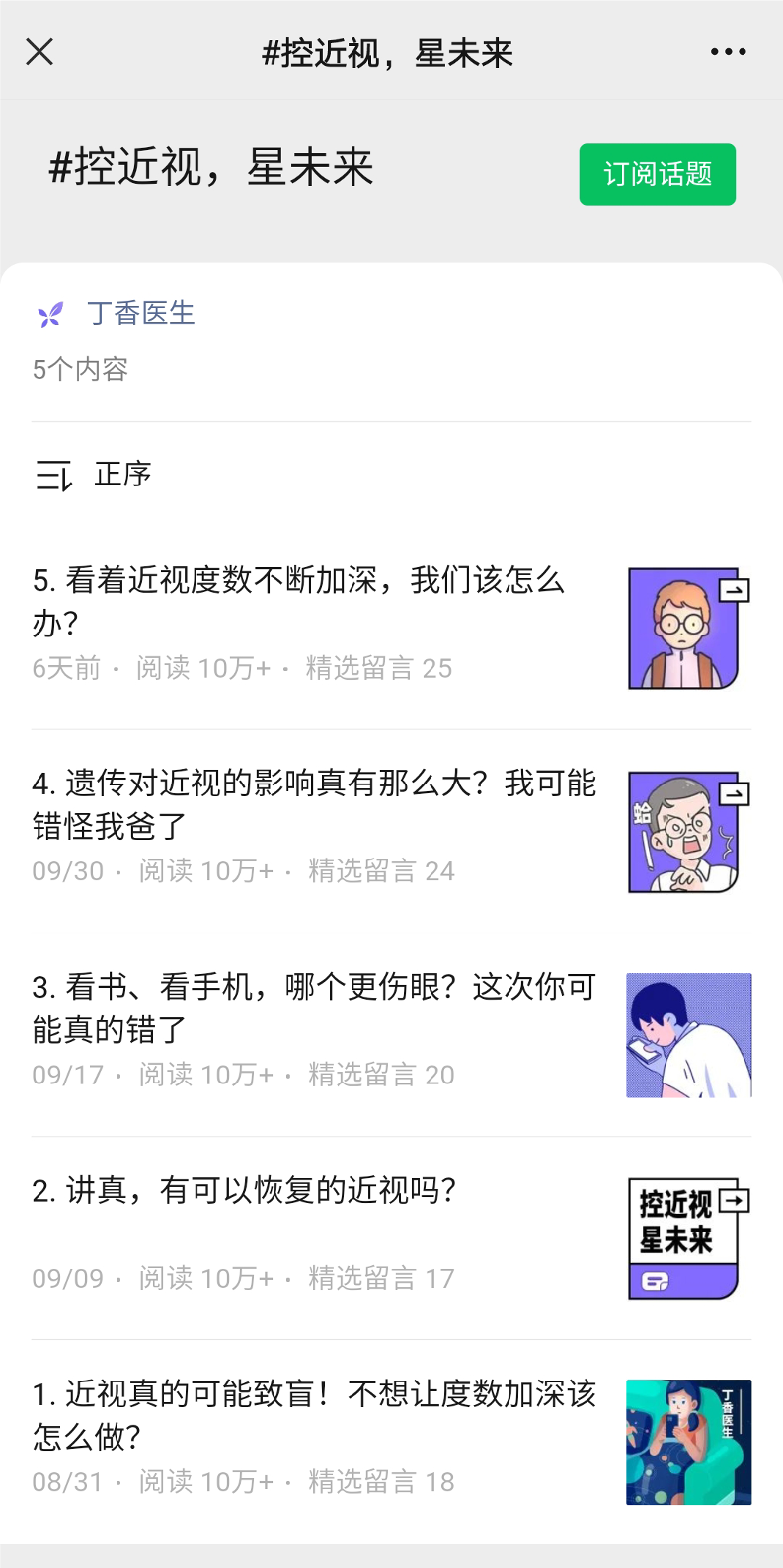Toggle the 正序 sort order
The height and width of the screenshot is (1568, 783).
click(x=95, y=475)
